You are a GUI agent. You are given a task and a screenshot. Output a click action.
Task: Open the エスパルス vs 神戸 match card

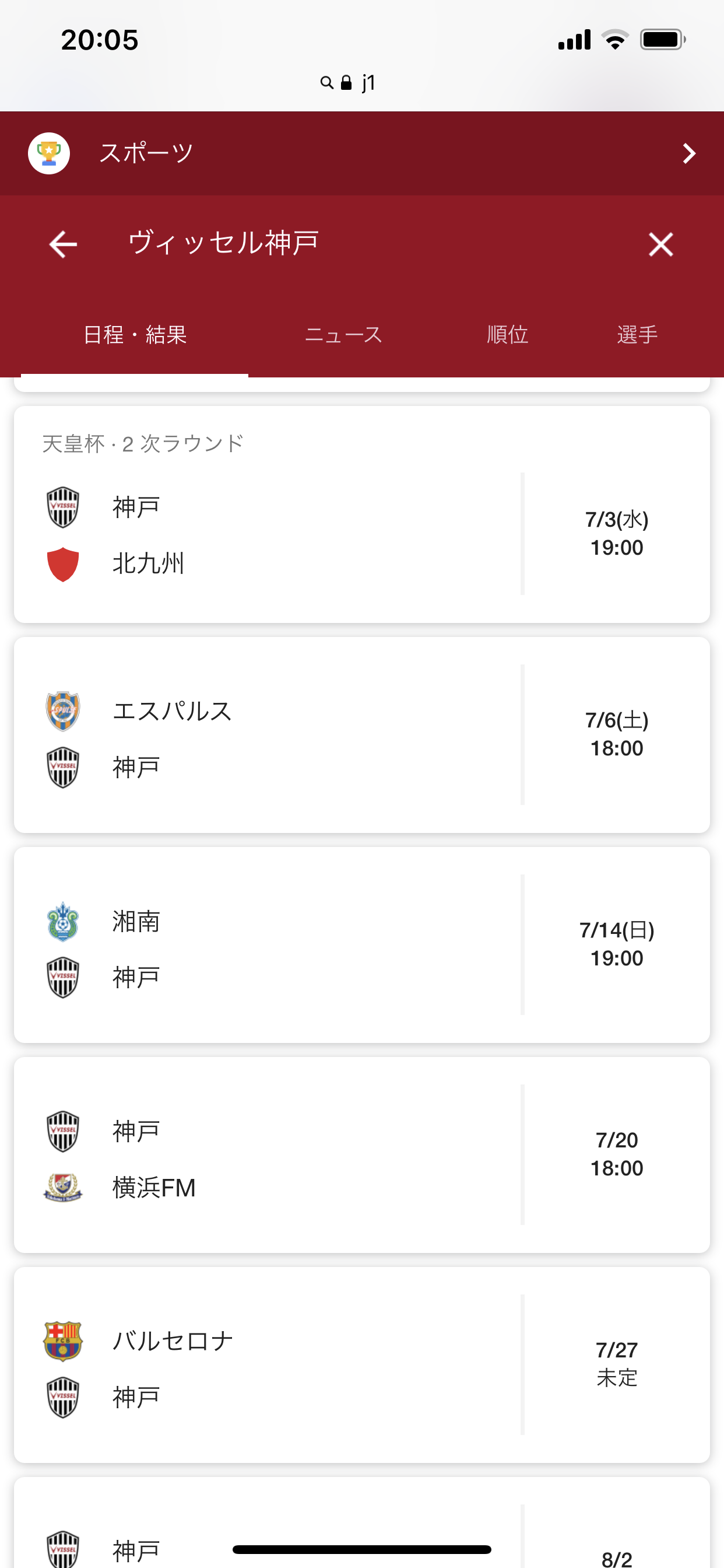tap(361, 734)
